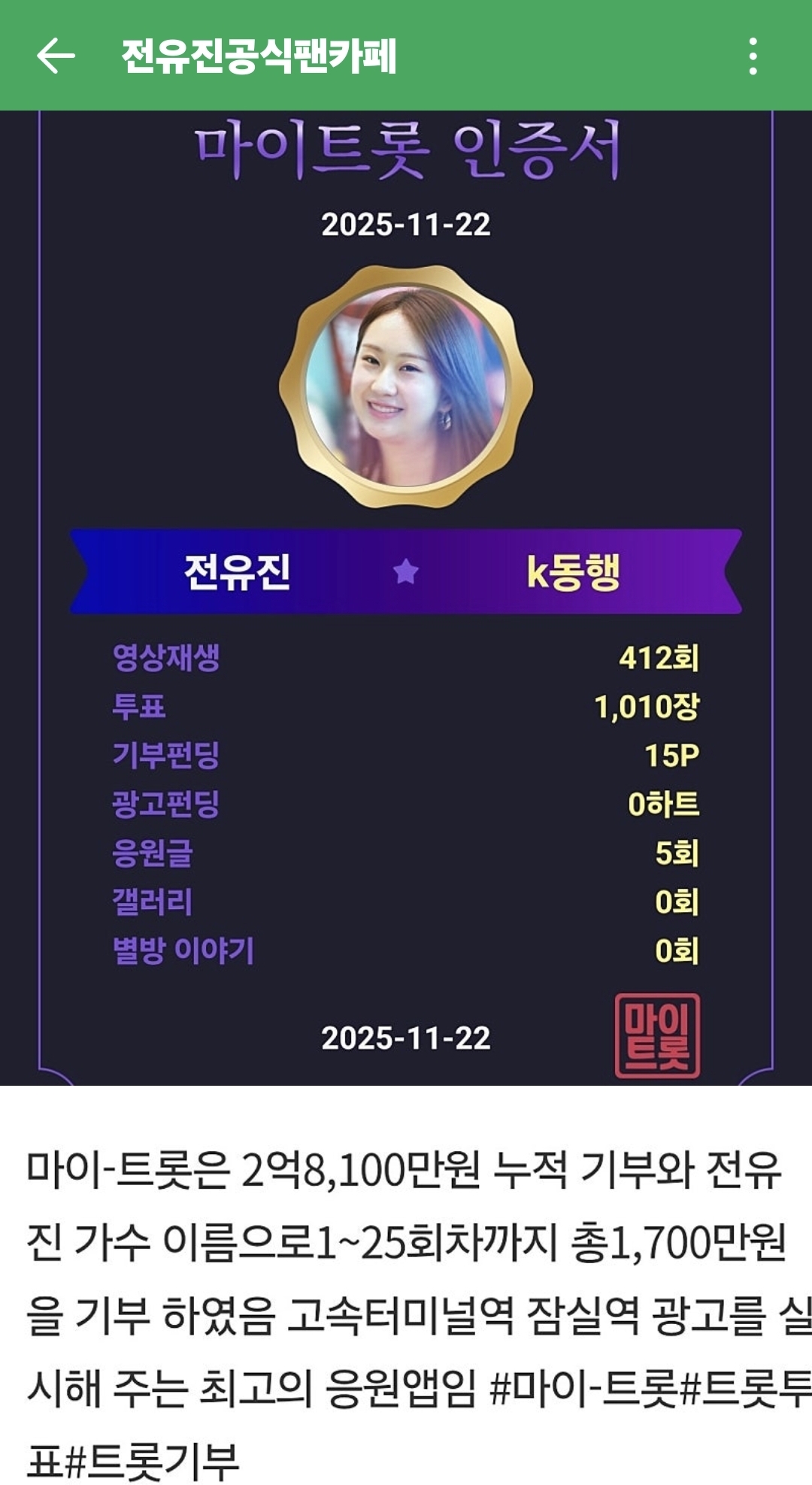Go back from 전유진공식팬카페
The image size is (812, 1485).
(56, 56)
